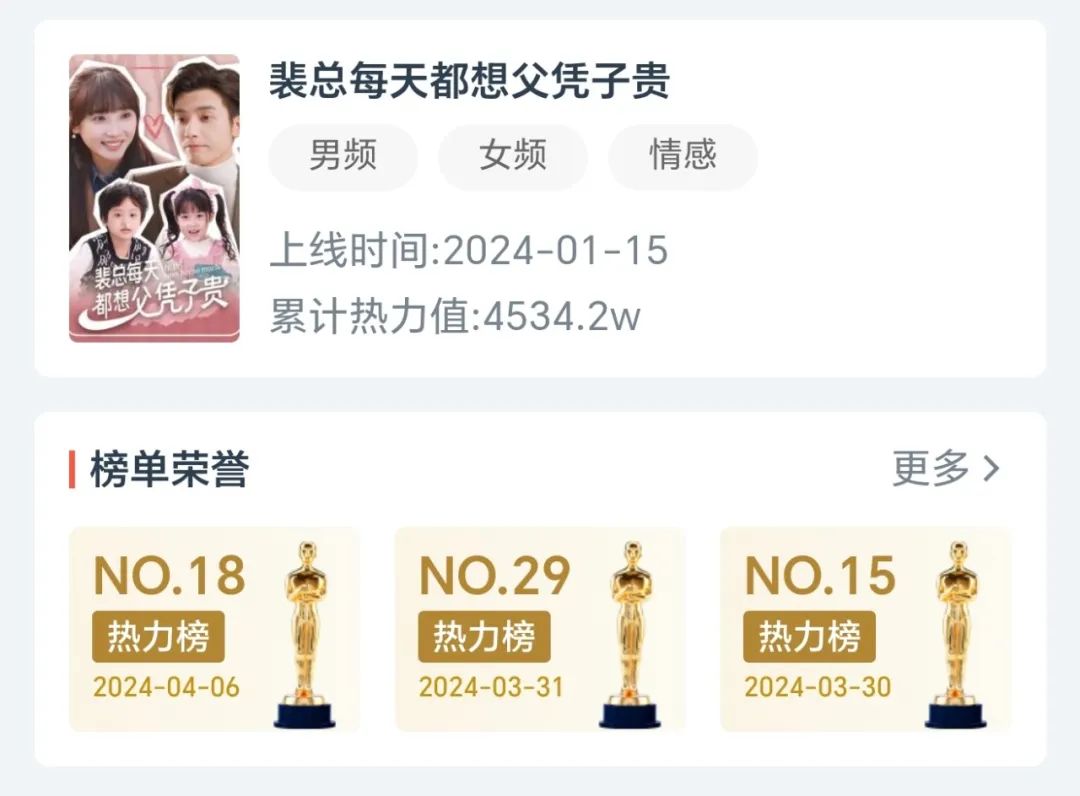Select the 女频 tag chip
This screenshot has width=1080, height=796.
[x=513, y=157]
